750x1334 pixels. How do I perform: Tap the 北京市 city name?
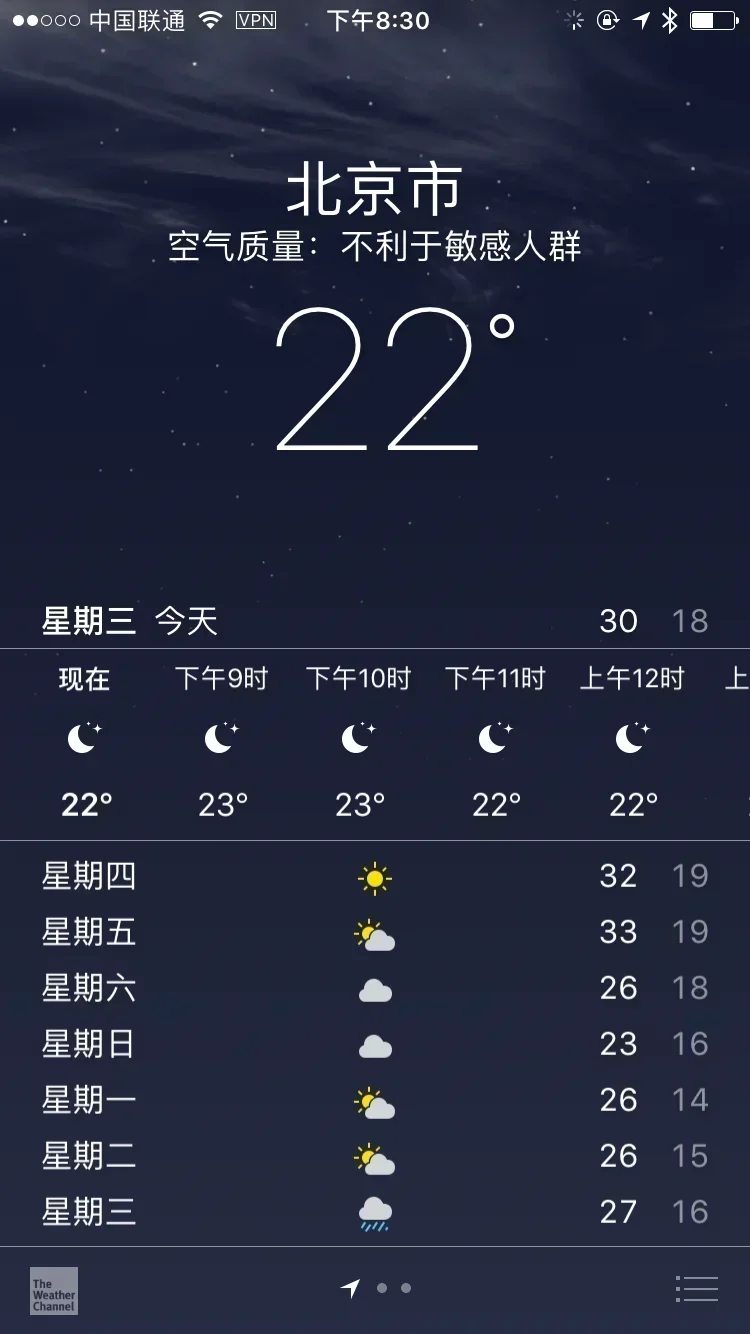tap(375, 186)
